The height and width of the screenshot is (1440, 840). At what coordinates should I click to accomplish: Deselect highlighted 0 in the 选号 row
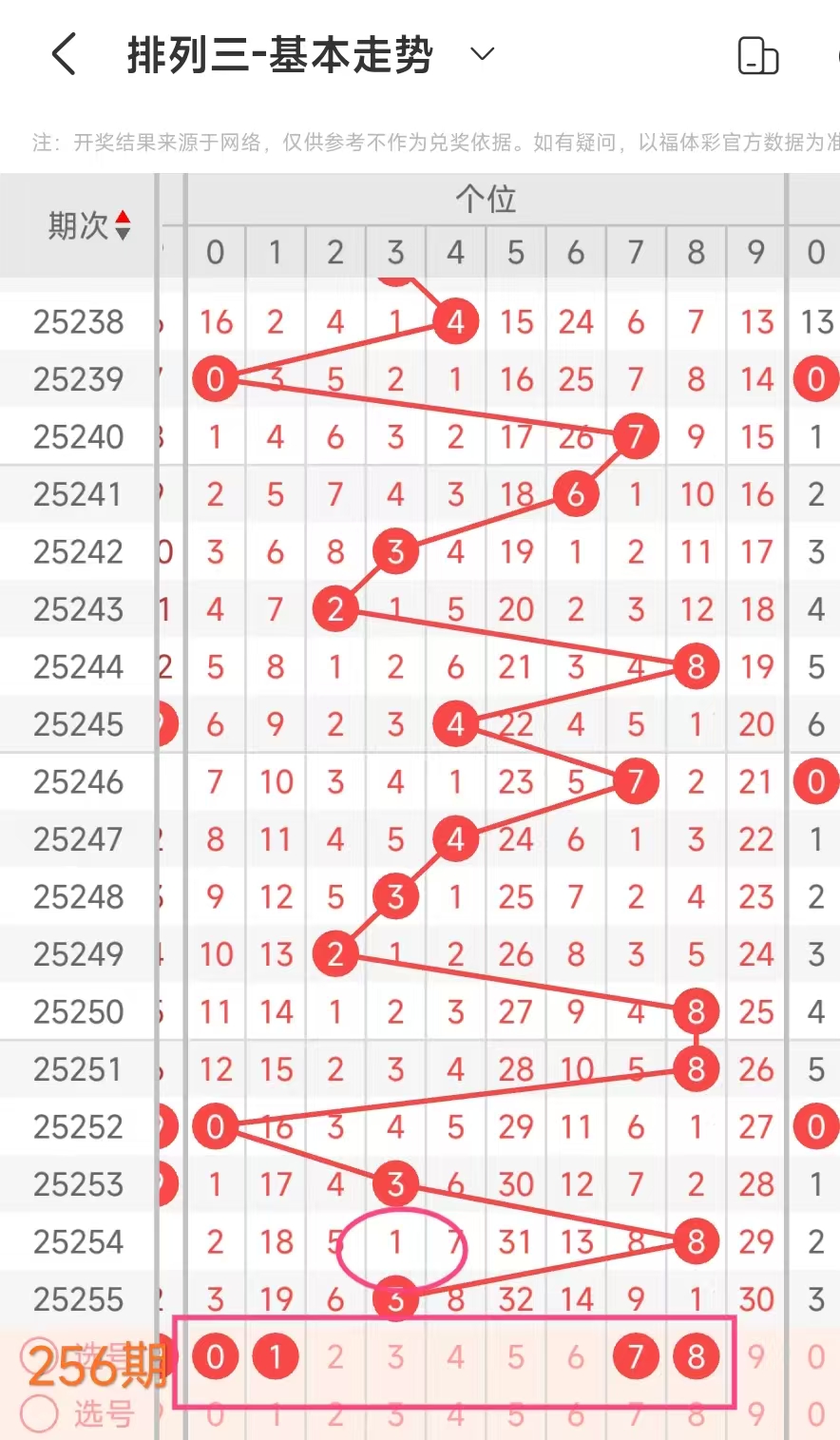215,1356
